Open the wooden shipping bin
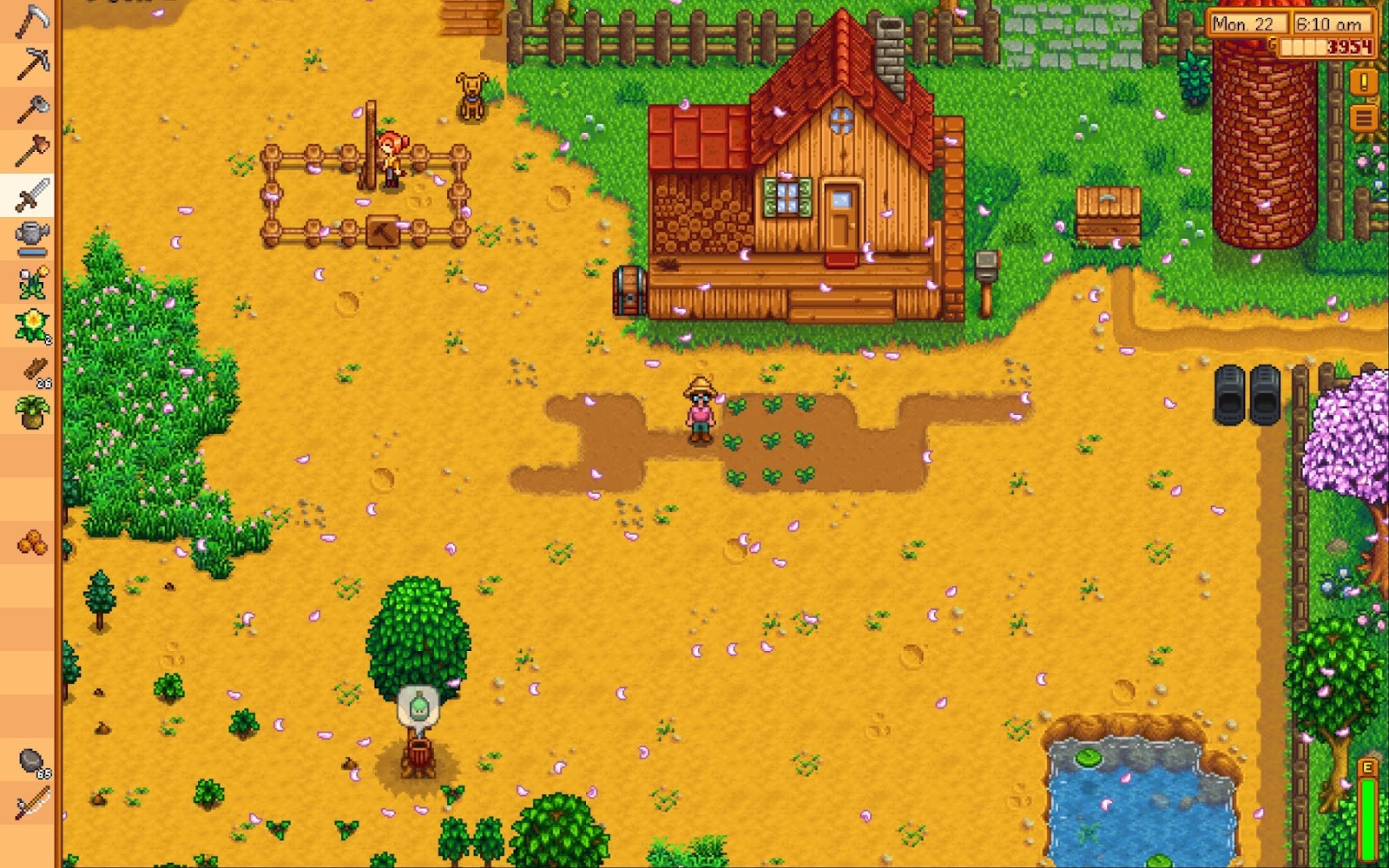Screen dimensions: 1389x868 pyautogui.click(x=1108, y=215)
